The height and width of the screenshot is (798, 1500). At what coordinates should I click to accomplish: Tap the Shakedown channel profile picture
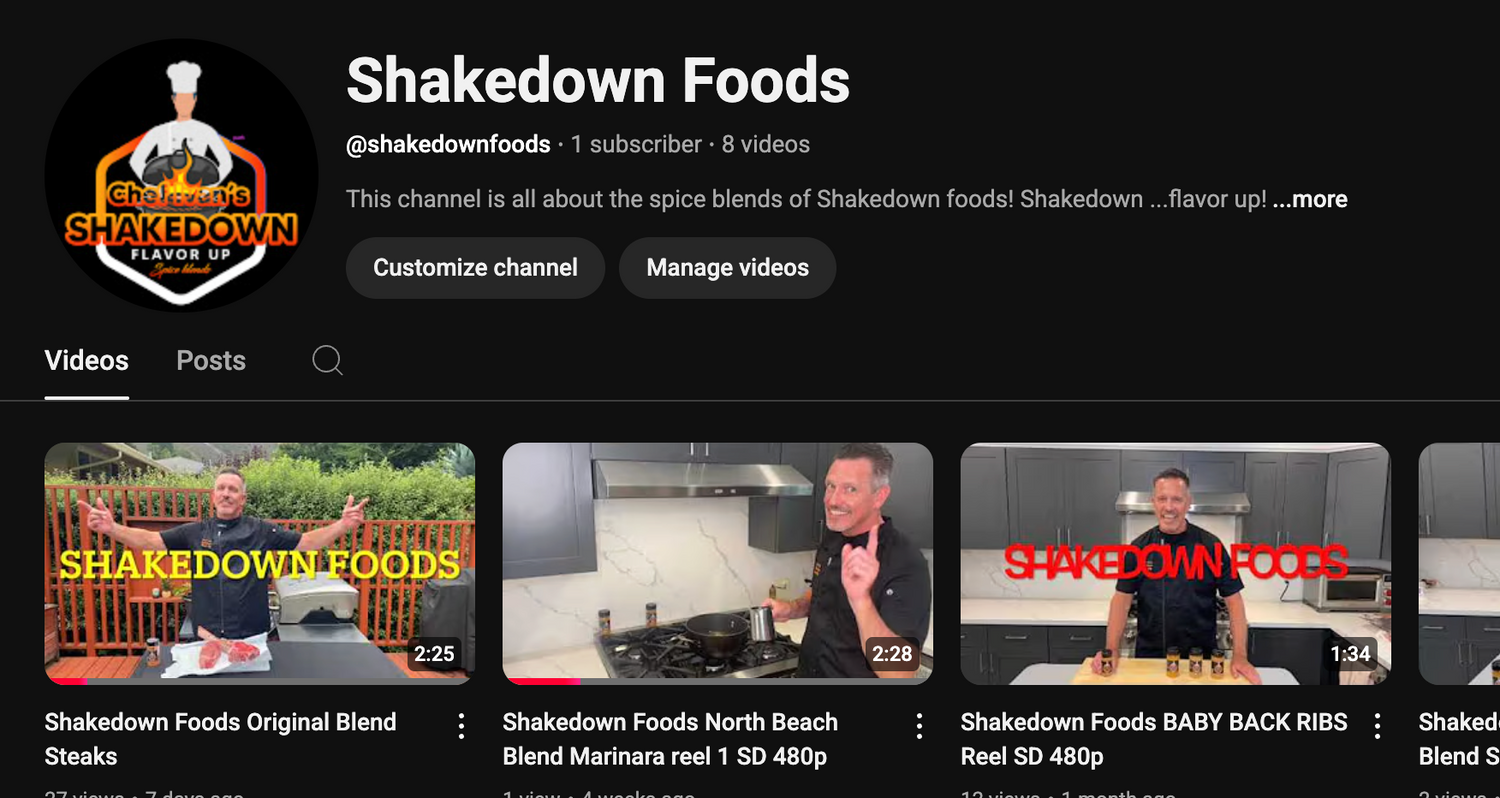pyautogui.click(x=181, y=175)
